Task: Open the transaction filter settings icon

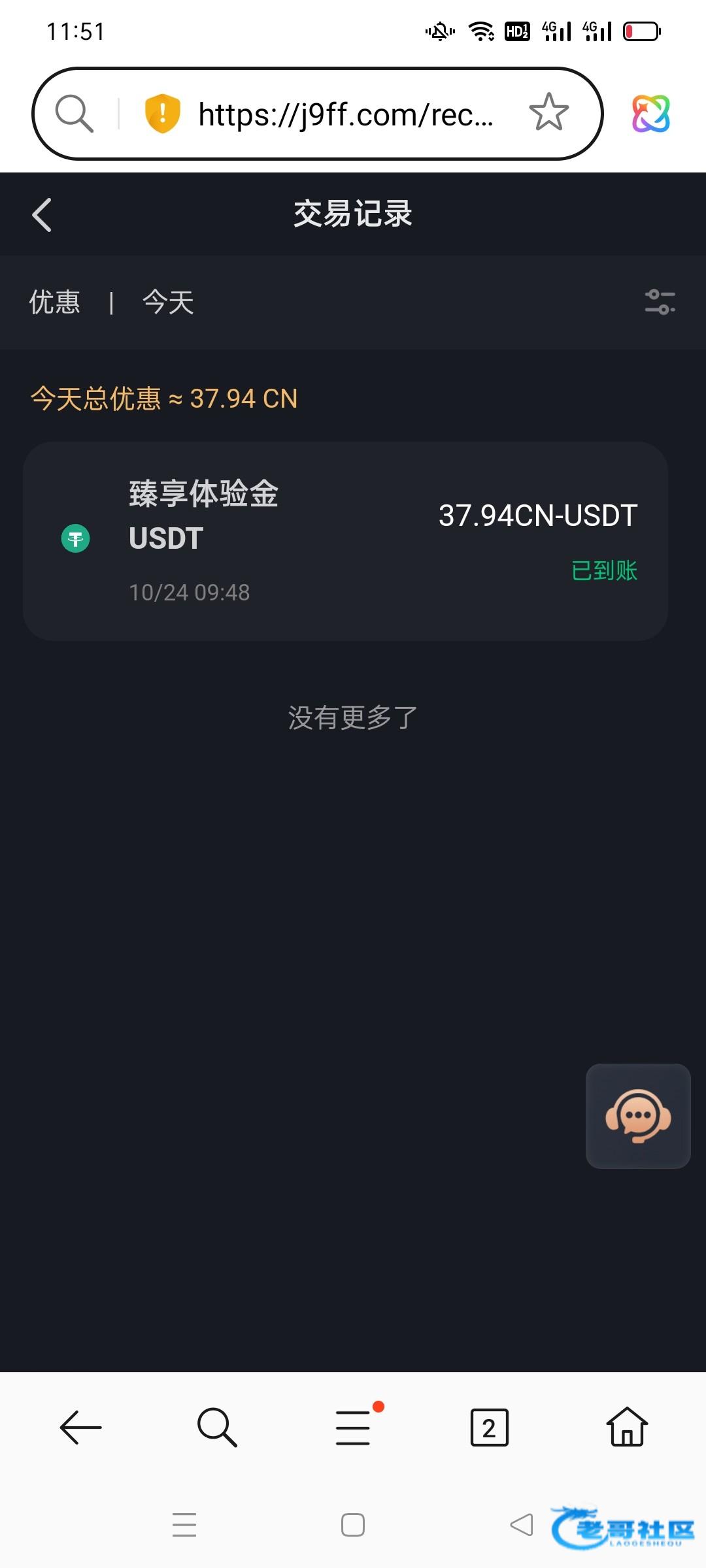Action: pyautogui.click(x=660, y=302)
